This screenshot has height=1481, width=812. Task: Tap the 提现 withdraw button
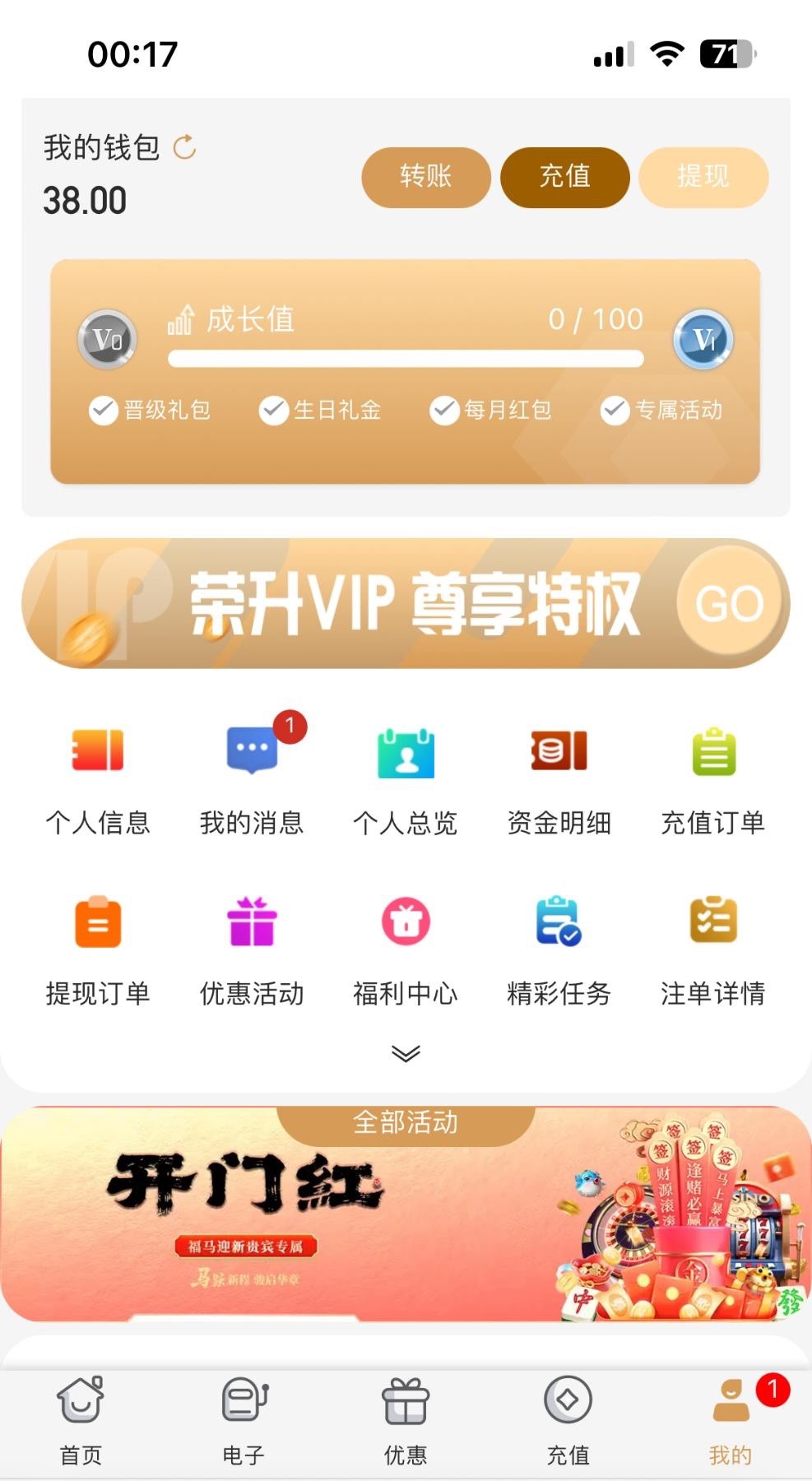[x=703, y=177]
